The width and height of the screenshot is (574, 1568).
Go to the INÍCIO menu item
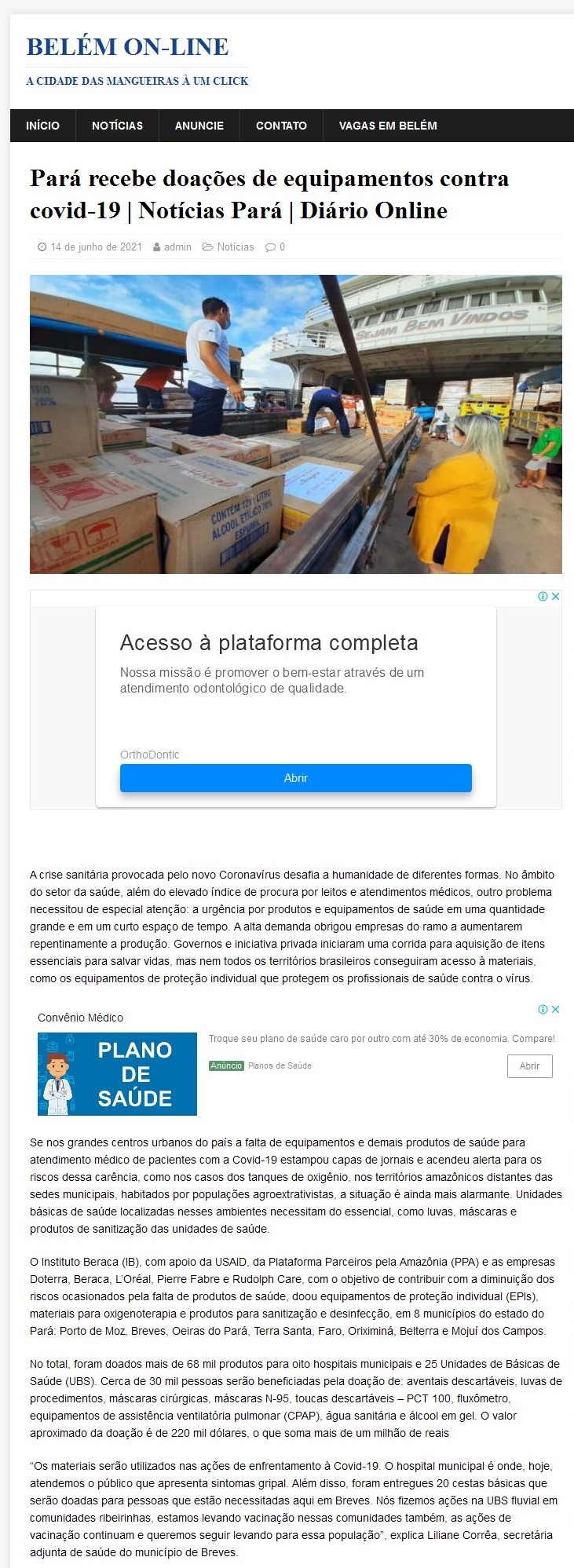(x=42, y=126)
